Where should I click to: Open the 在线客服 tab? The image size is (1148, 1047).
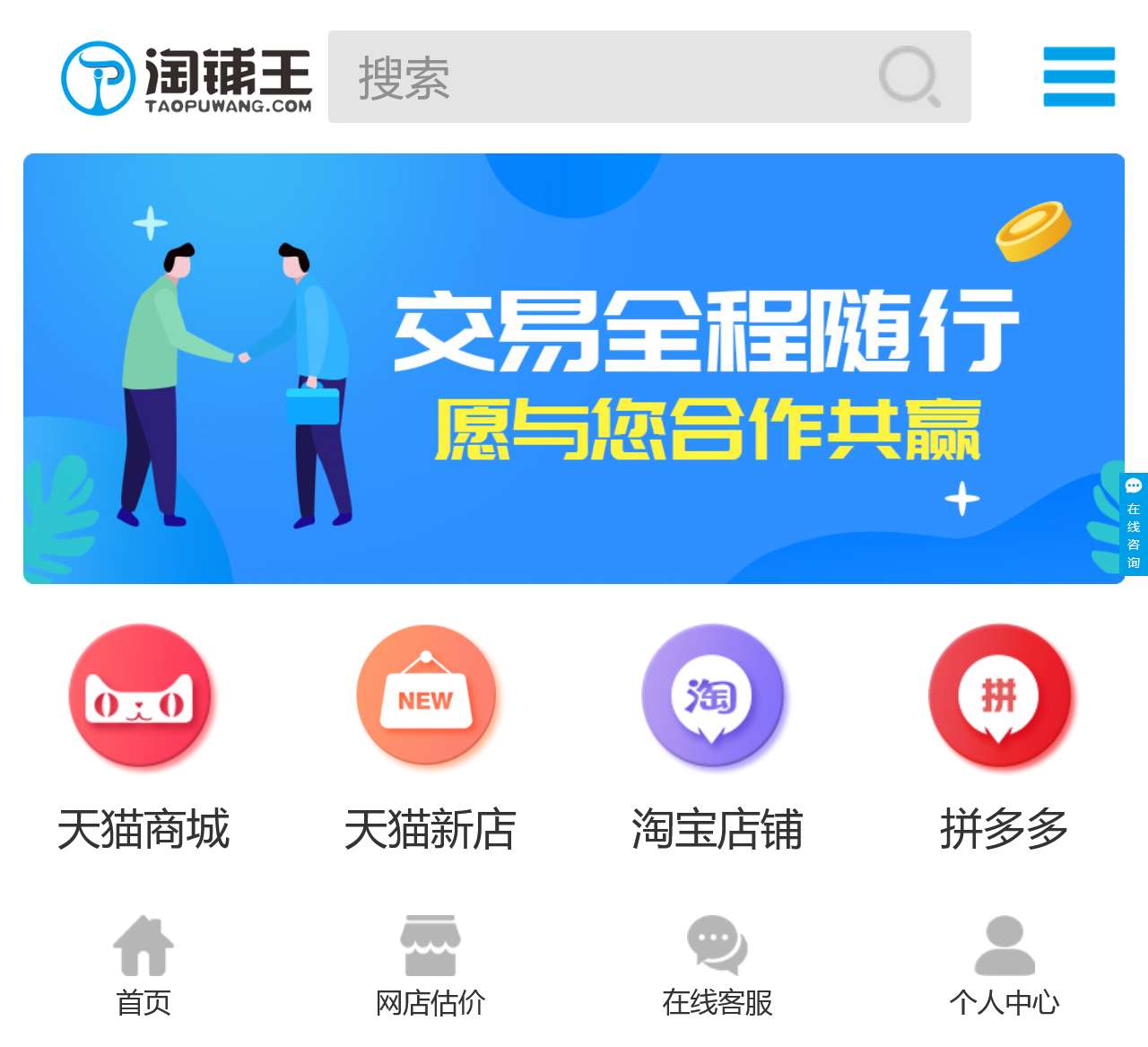coord(717,966)
